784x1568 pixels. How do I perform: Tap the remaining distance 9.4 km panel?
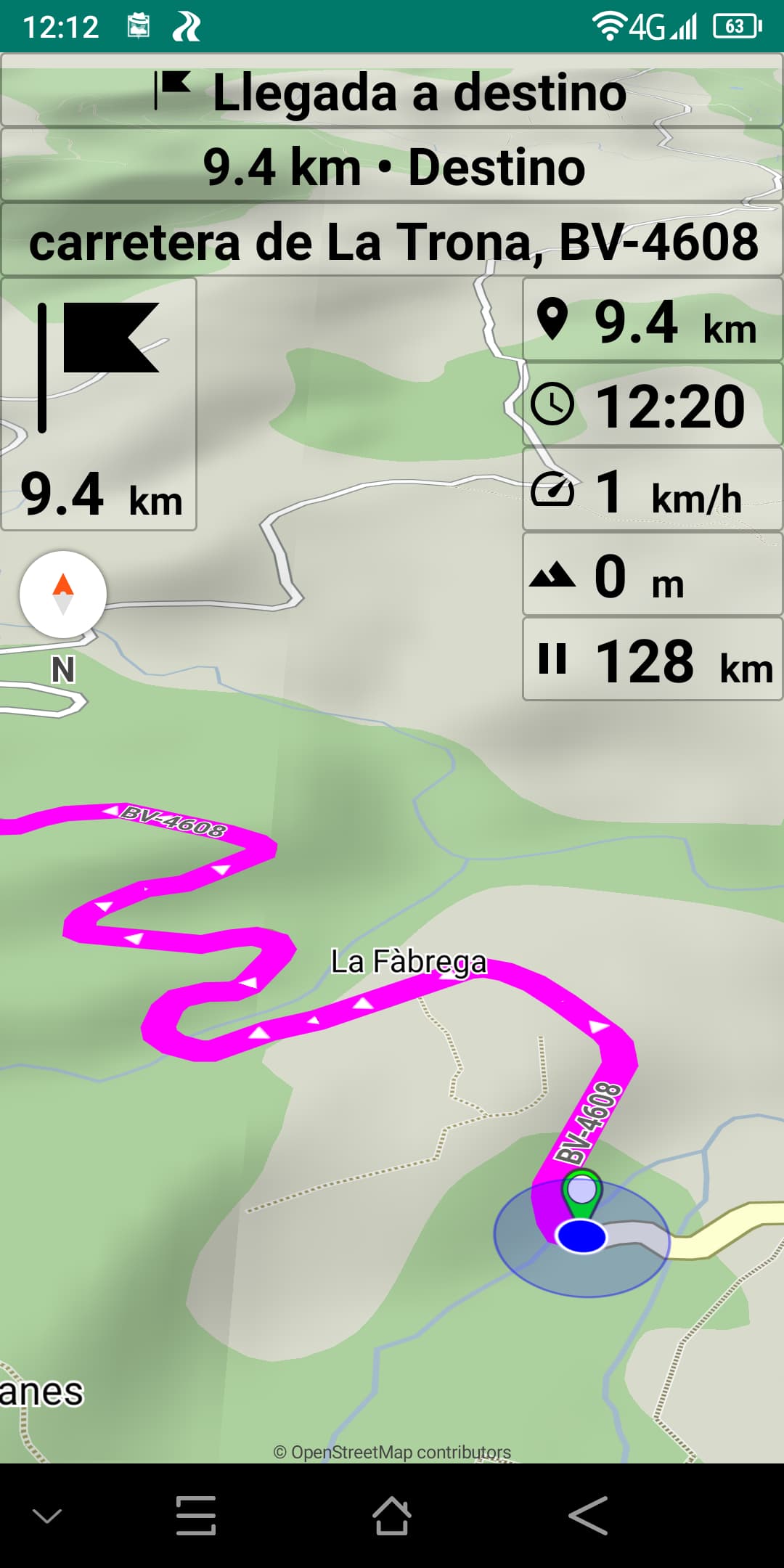652,321
